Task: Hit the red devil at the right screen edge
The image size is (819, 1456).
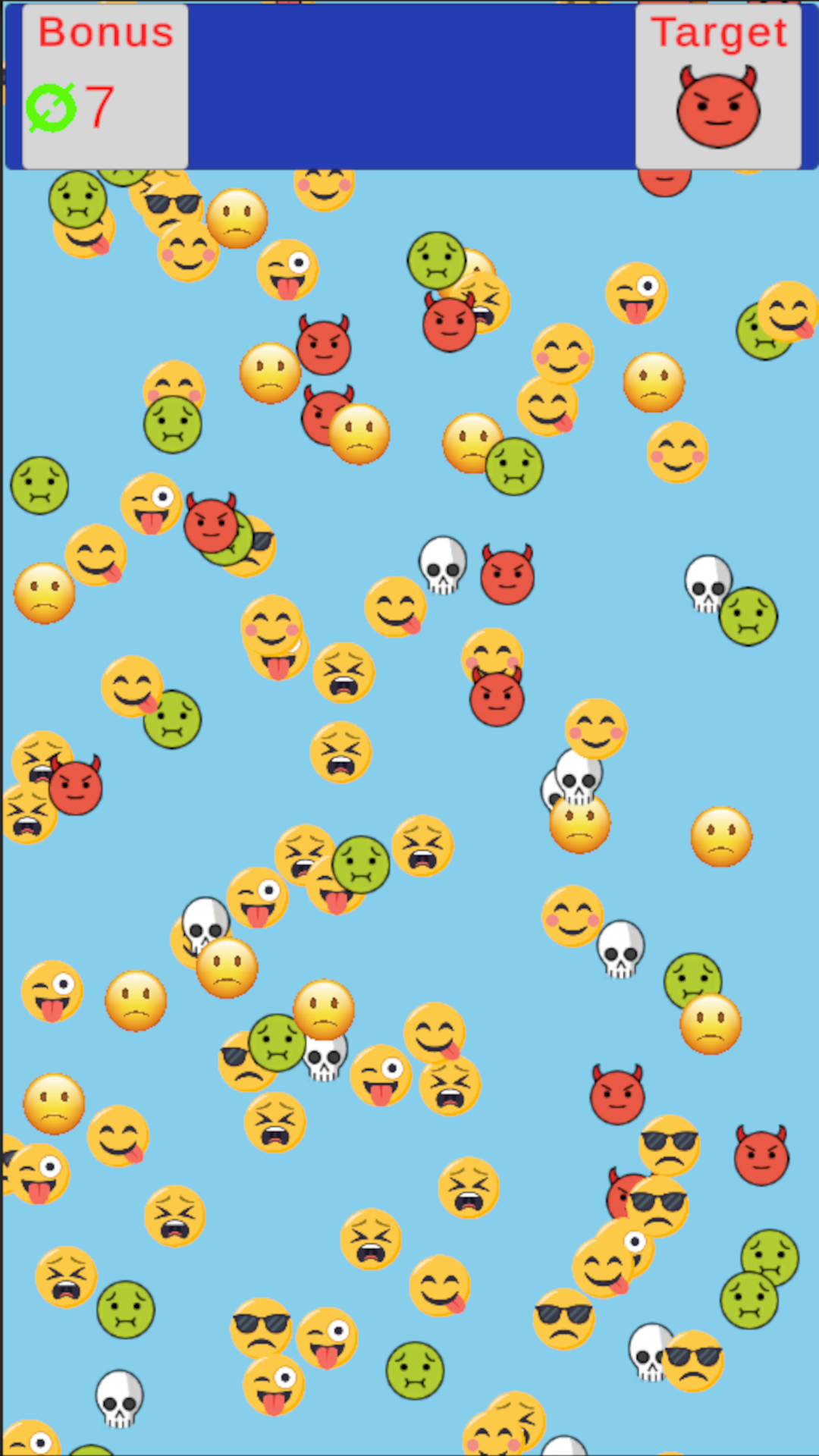Action: pyautogui.click(x=761, y=1157)
